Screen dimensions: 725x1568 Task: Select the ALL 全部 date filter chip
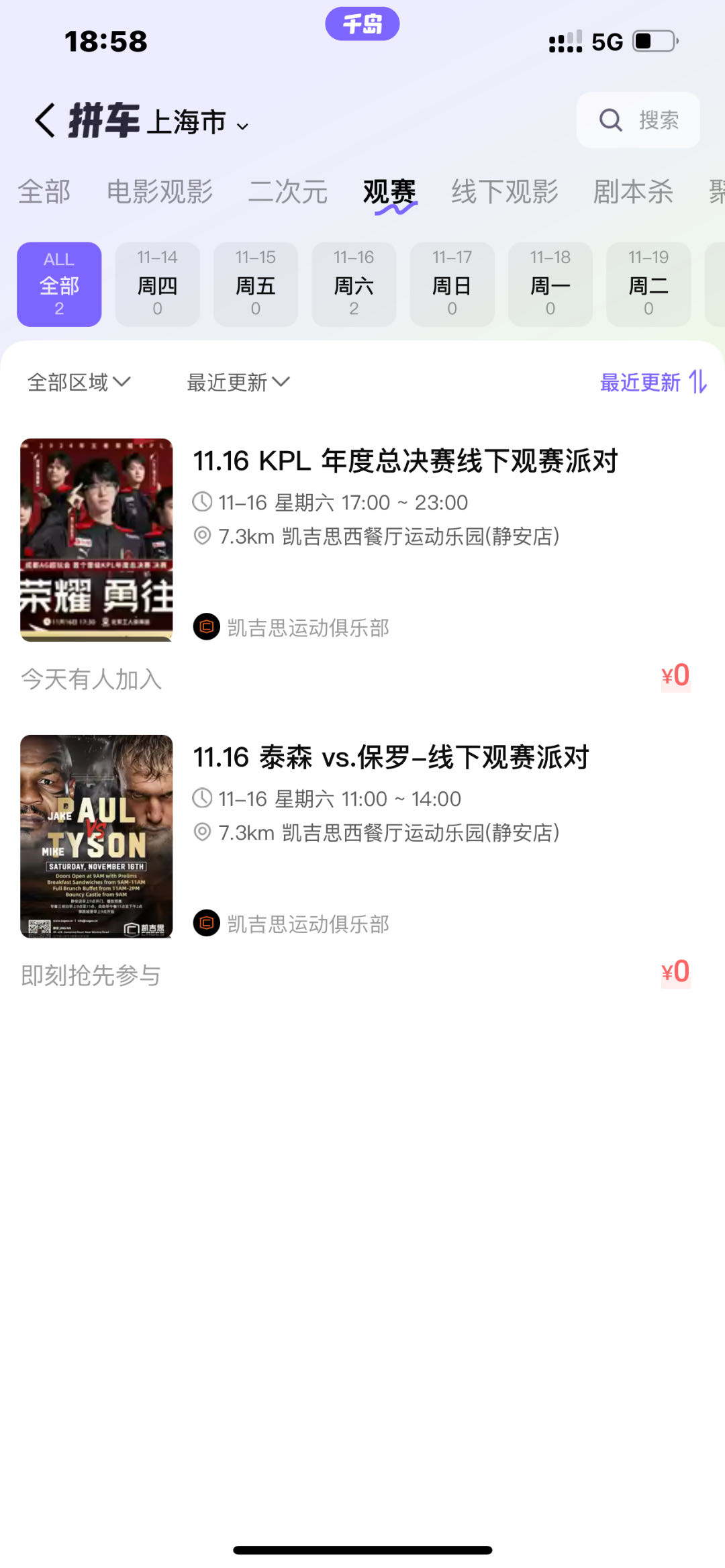coord(58,283)
